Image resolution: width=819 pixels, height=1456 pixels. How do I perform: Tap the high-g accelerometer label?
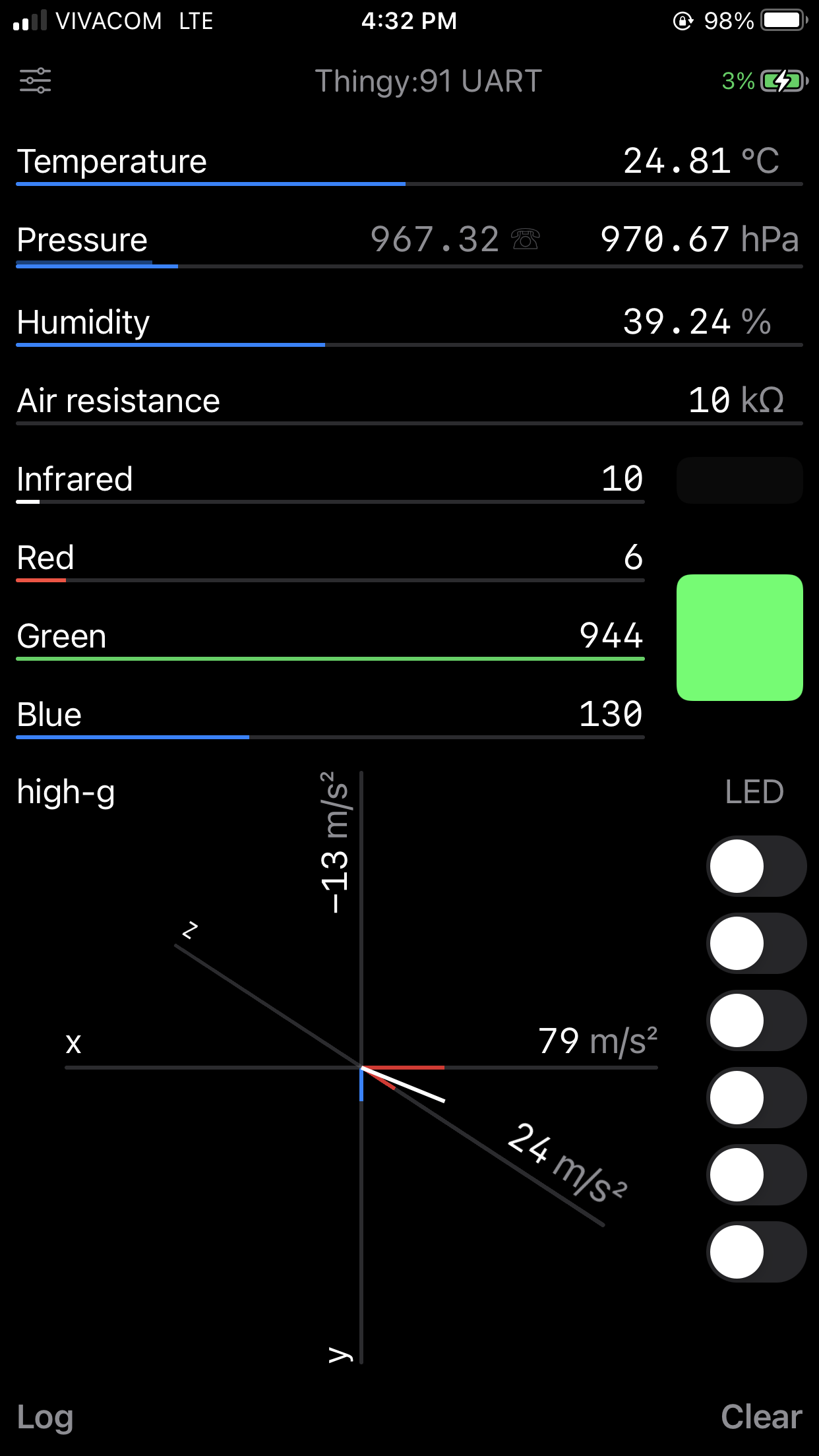pyautogui.click(x=66, y=792)
